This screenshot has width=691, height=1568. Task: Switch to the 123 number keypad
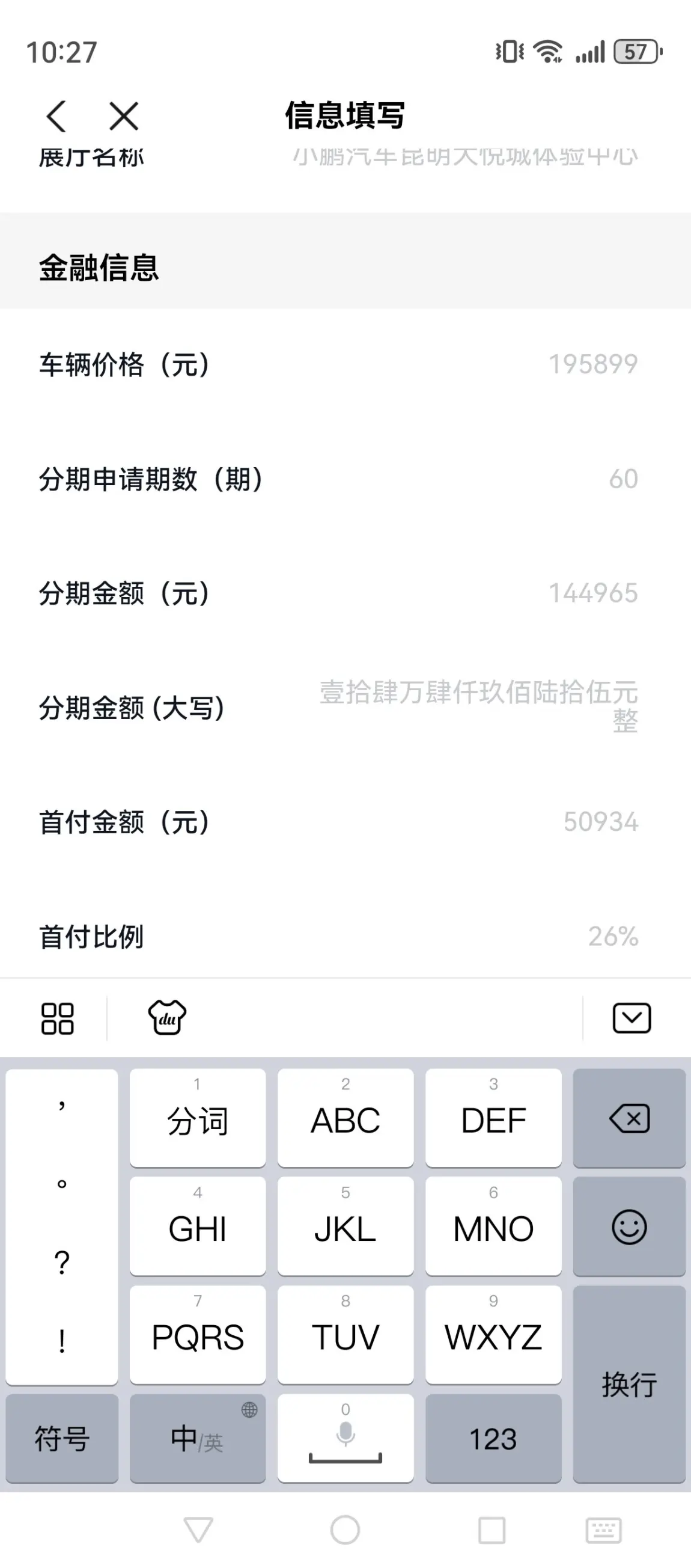pos(493,1438)
